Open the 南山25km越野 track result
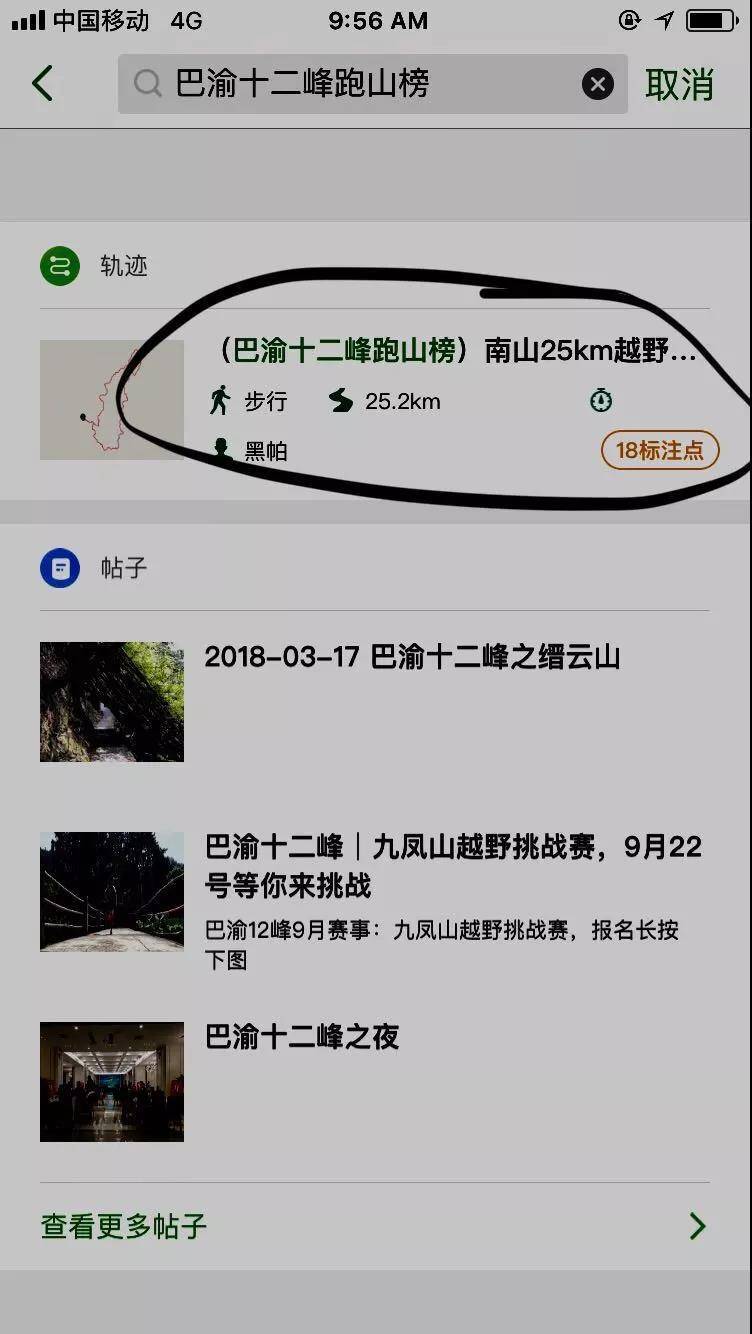752x1334 pixels. (x=455, y=352)
